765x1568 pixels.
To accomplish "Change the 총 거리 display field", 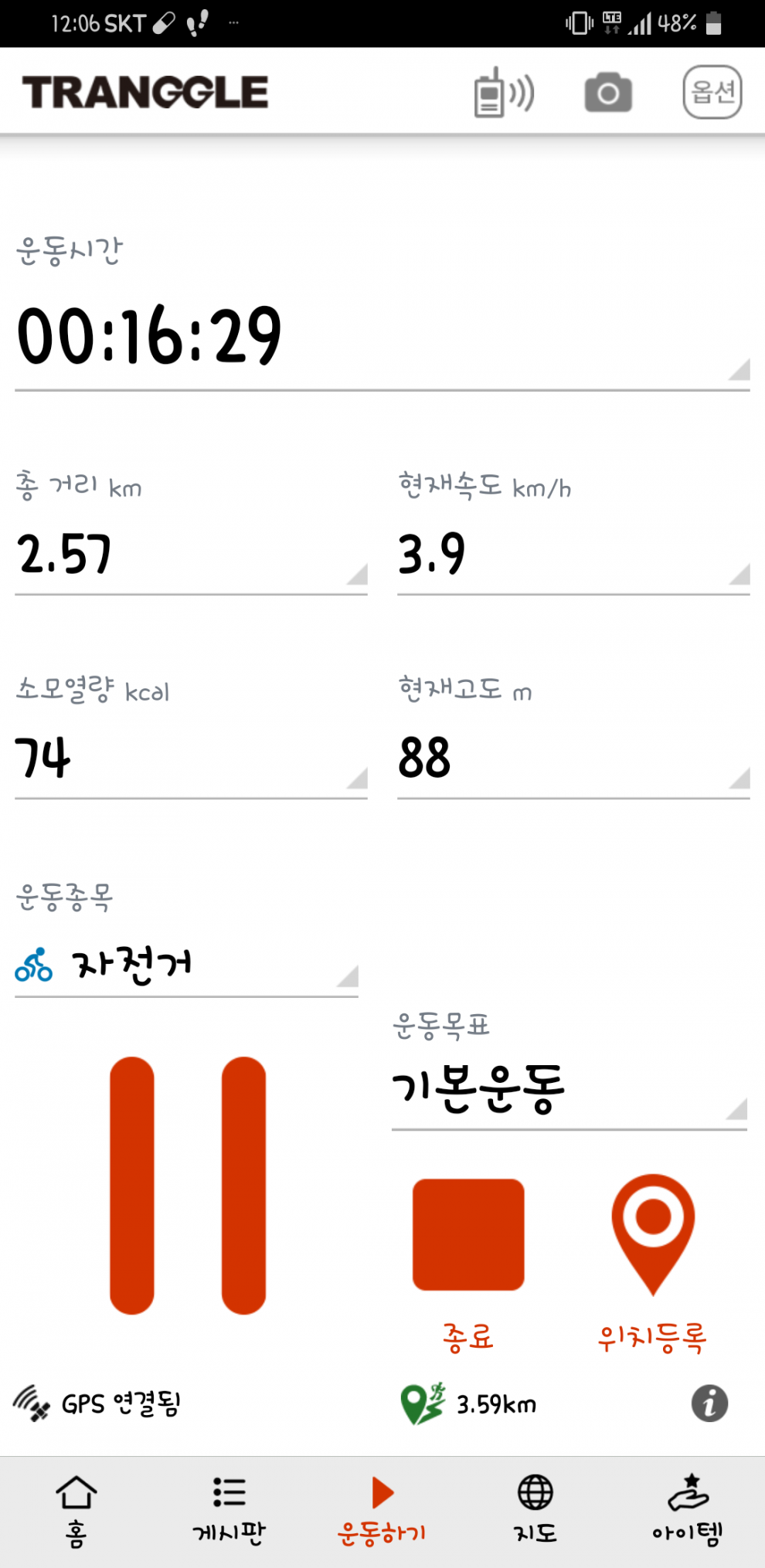I will click(x=190, y=555).
